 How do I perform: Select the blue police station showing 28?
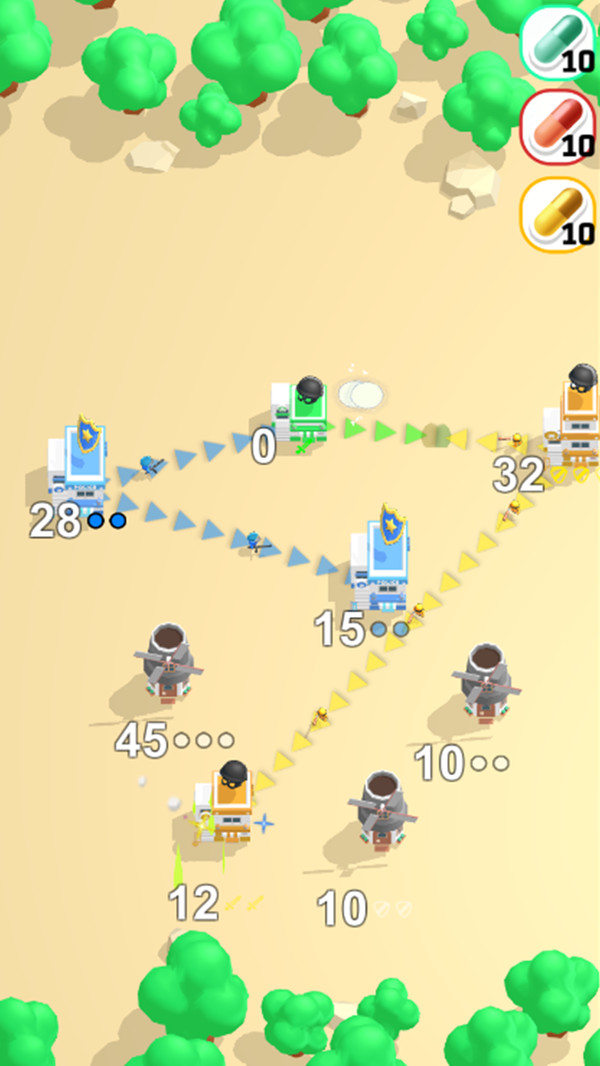click(x=78, y=461)
